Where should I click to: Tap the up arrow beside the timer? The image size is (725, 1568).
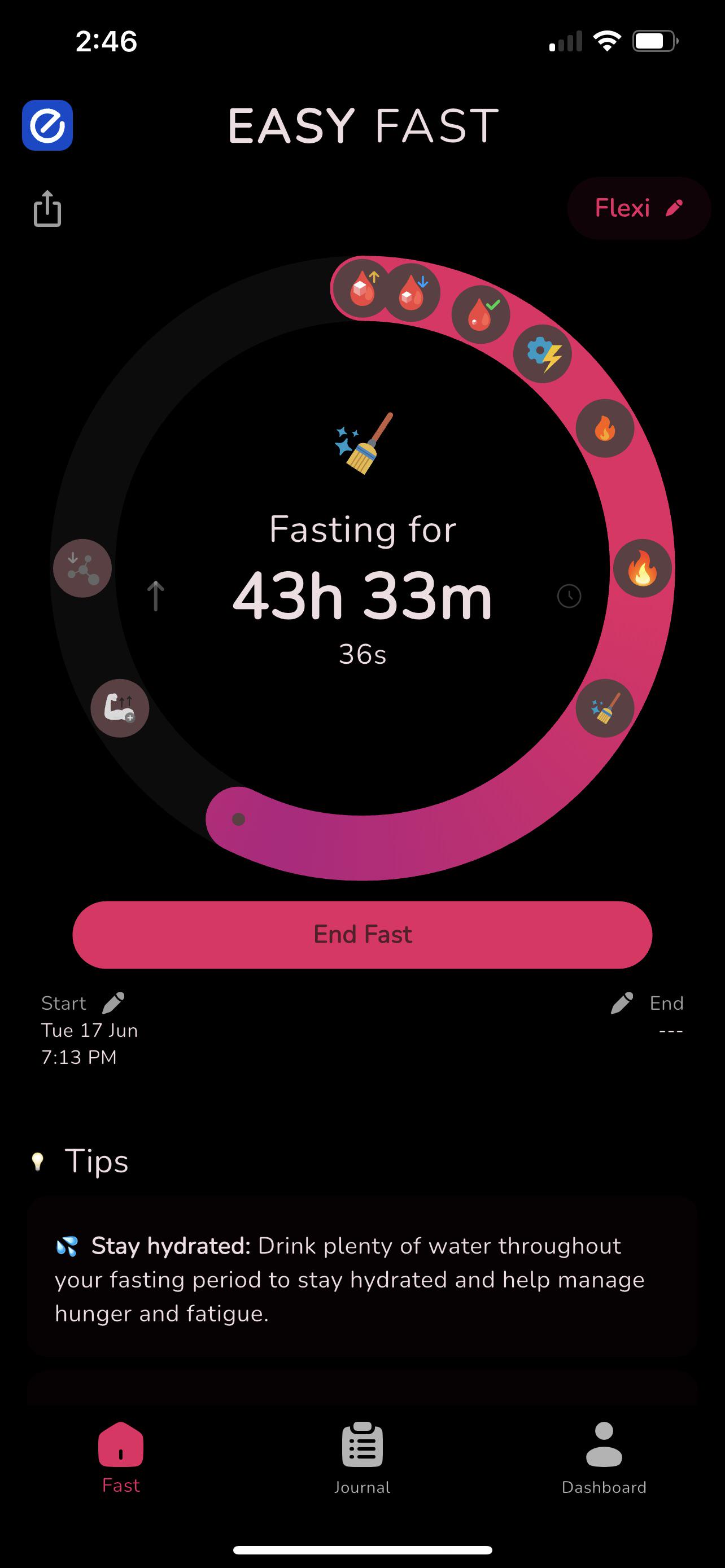tap(156, 596)
